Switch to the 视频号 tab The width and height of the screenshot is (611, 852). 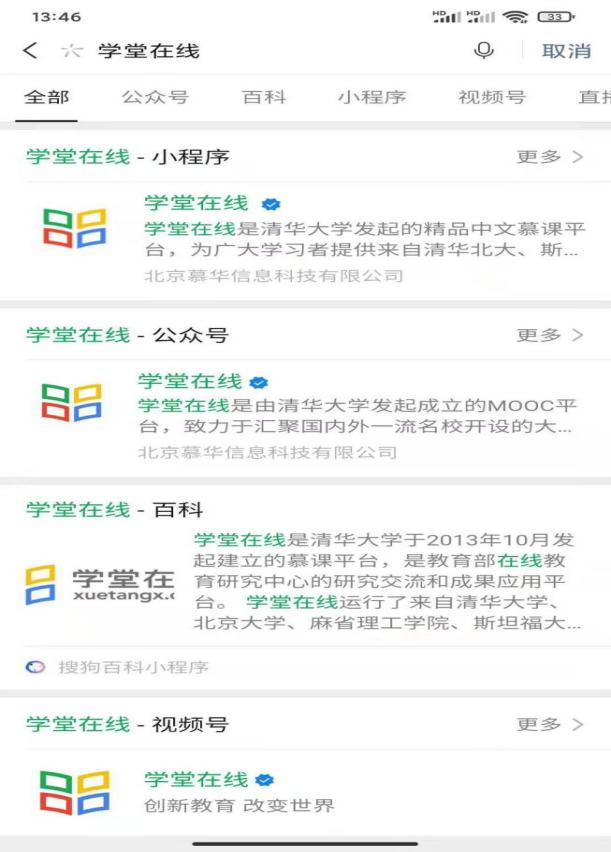491,98
